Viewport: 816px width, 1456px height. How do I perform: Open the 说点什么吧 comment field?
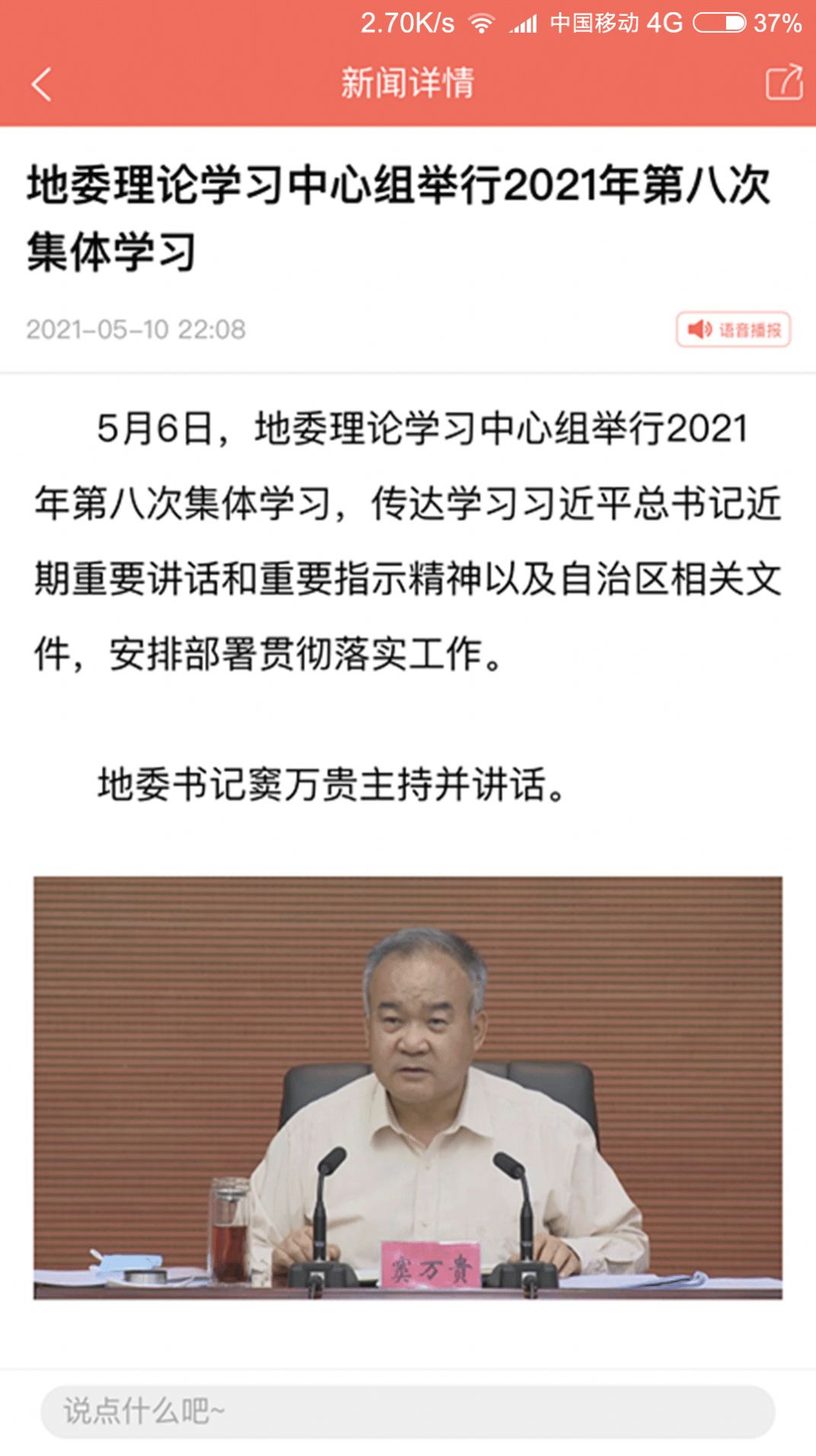[x=407, y=1411]
